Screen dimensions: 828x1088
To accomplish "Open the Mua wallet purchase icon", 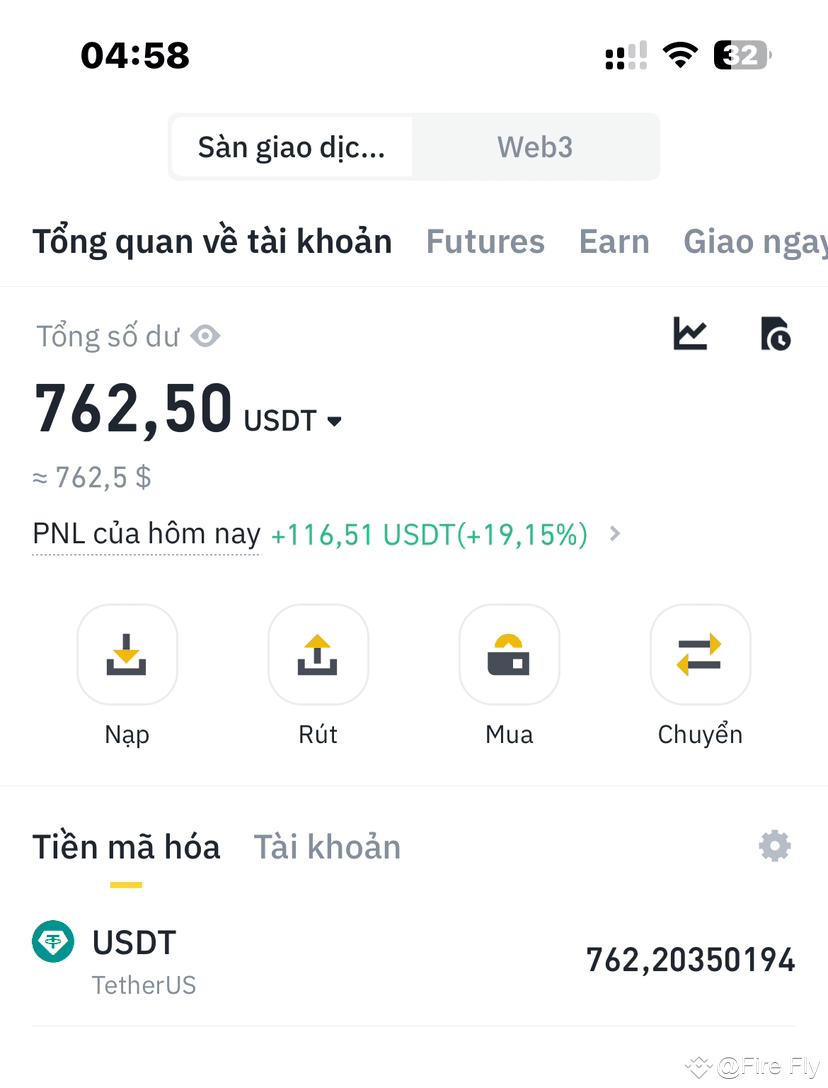I will pos(509,655).
